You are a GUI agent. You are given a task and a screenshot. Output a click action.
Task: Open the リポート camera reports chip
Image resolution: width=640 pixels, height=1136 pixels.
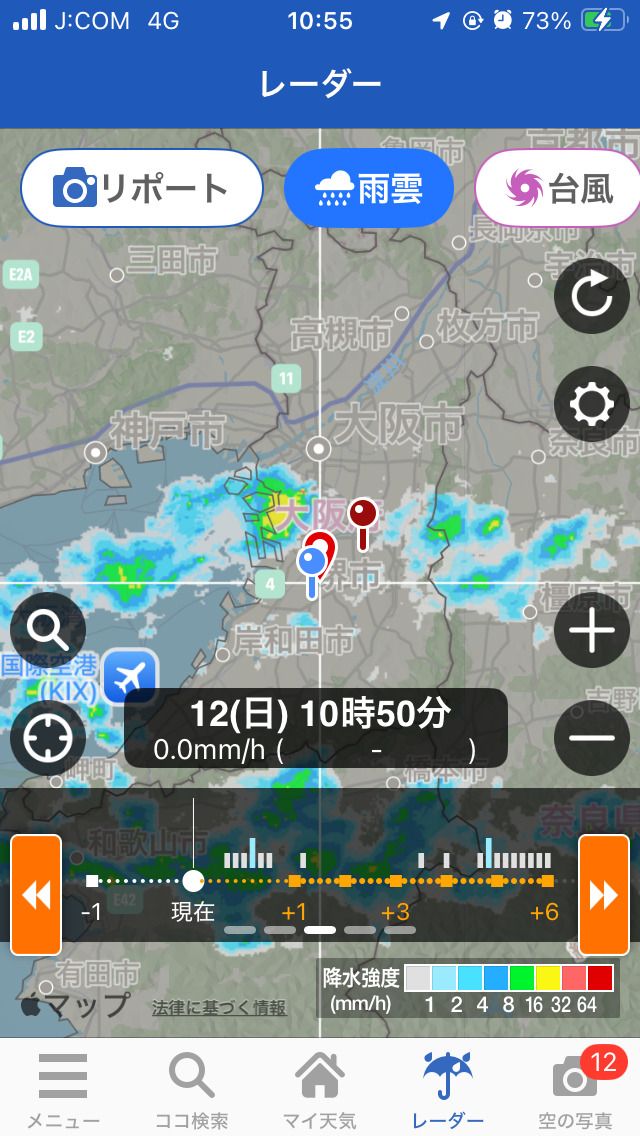point(142,188)
